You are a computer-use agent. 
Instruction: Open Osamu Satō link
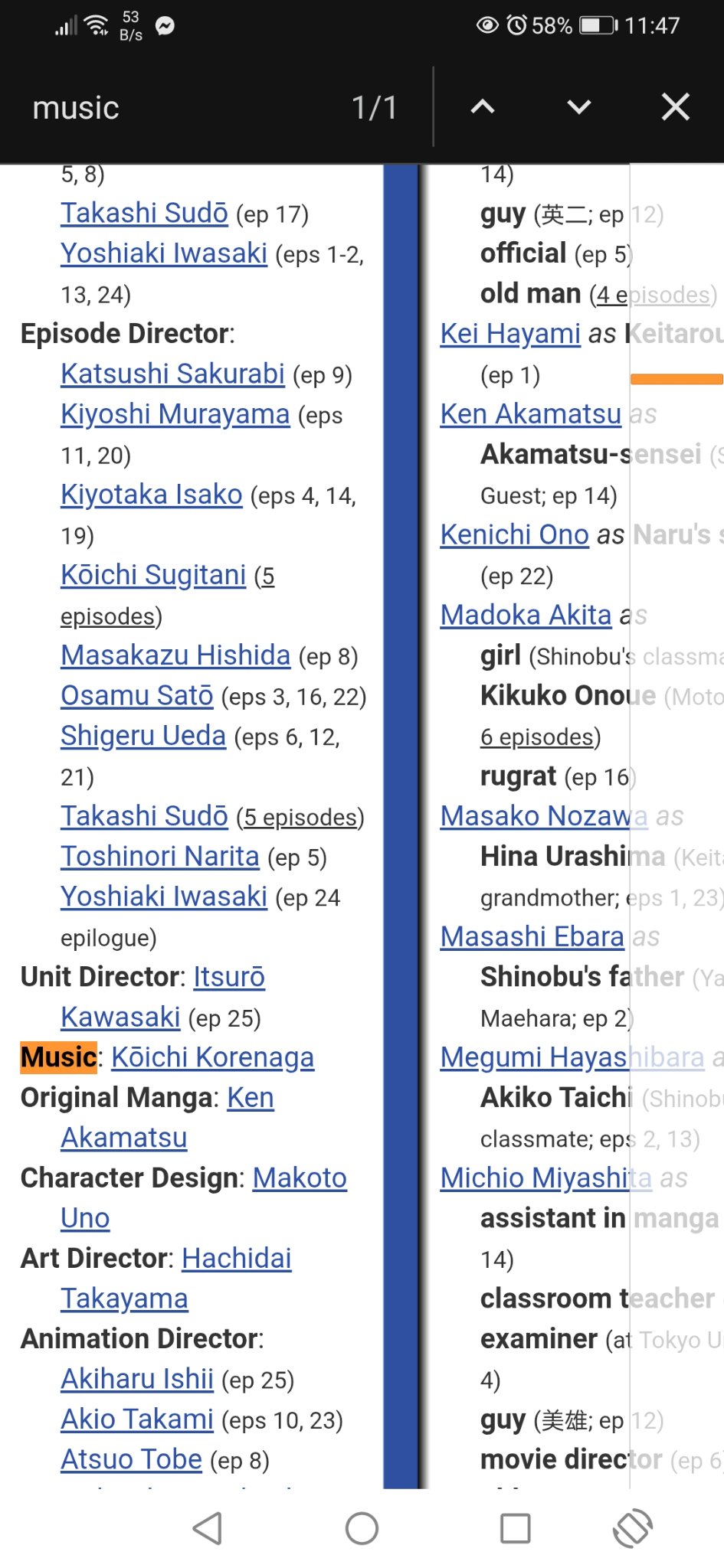(x=136, y=695)
